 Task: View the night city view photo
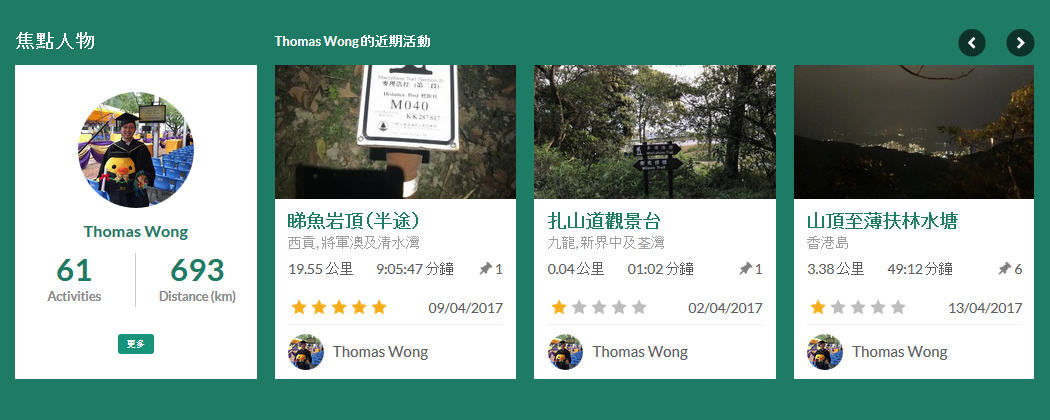pyautogui.click(x=913, y=131)
